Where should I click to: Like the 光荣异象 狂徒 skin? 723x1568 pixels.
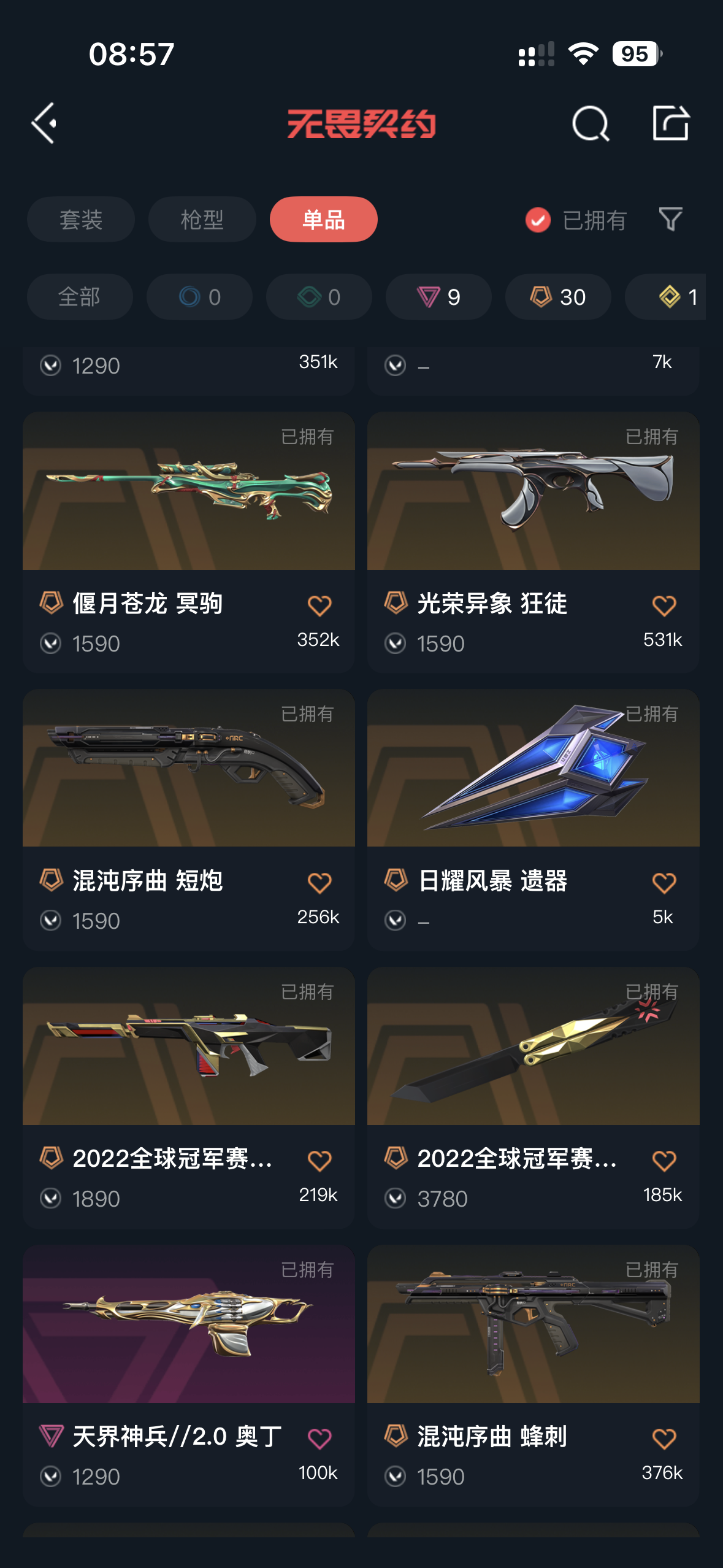click(x=664, y=605)
